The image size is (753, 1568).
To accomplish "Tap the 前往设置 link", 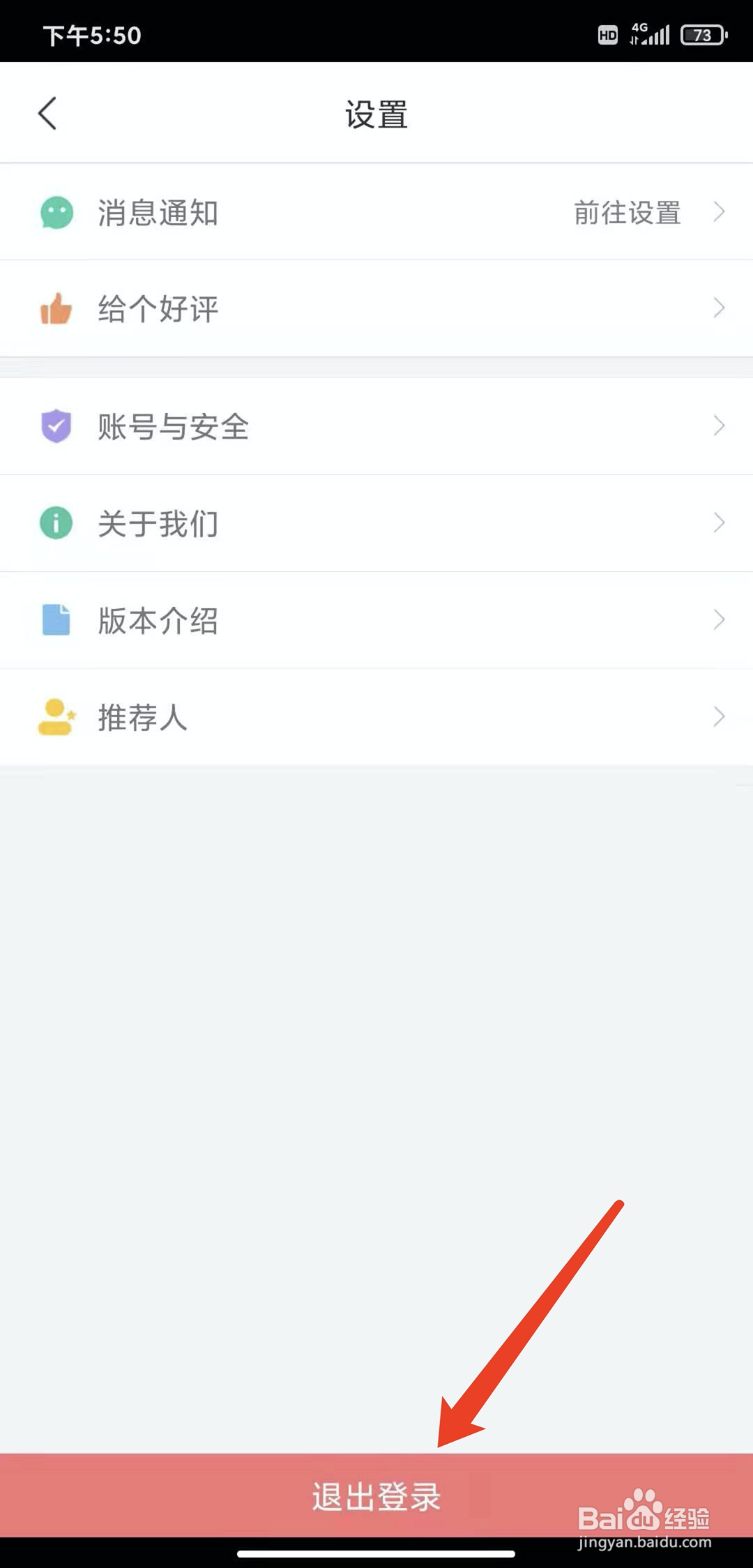I will (626, 213).
